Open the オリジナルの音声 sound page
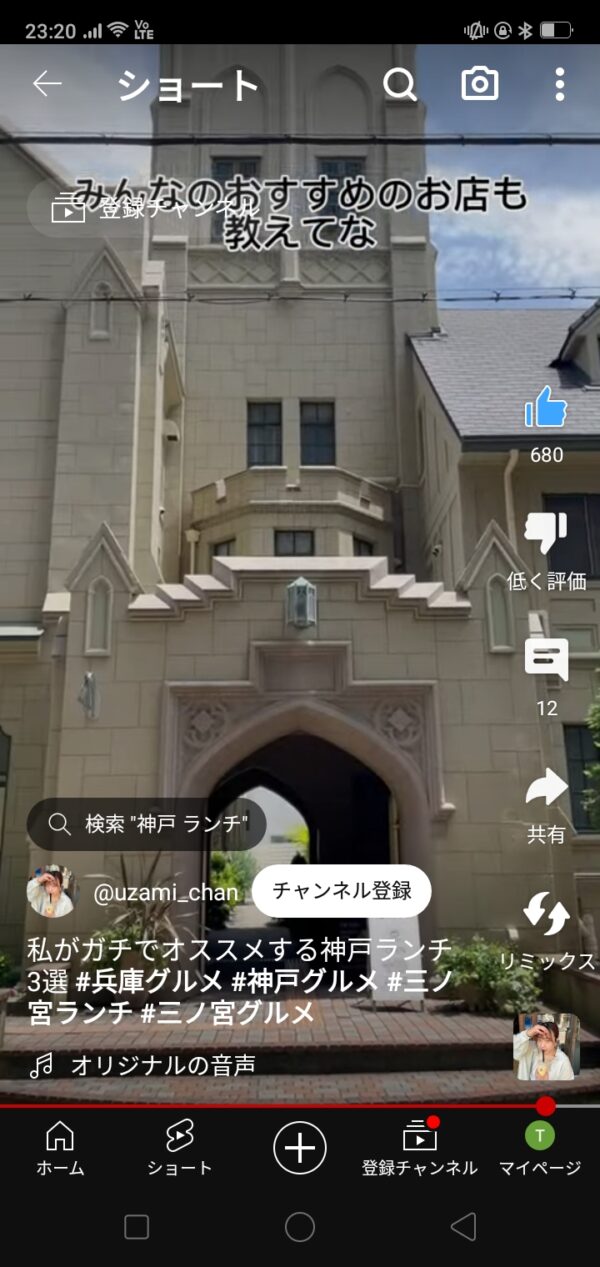This screenshot has height=1267, width=600. click(x=162, y=1066)
